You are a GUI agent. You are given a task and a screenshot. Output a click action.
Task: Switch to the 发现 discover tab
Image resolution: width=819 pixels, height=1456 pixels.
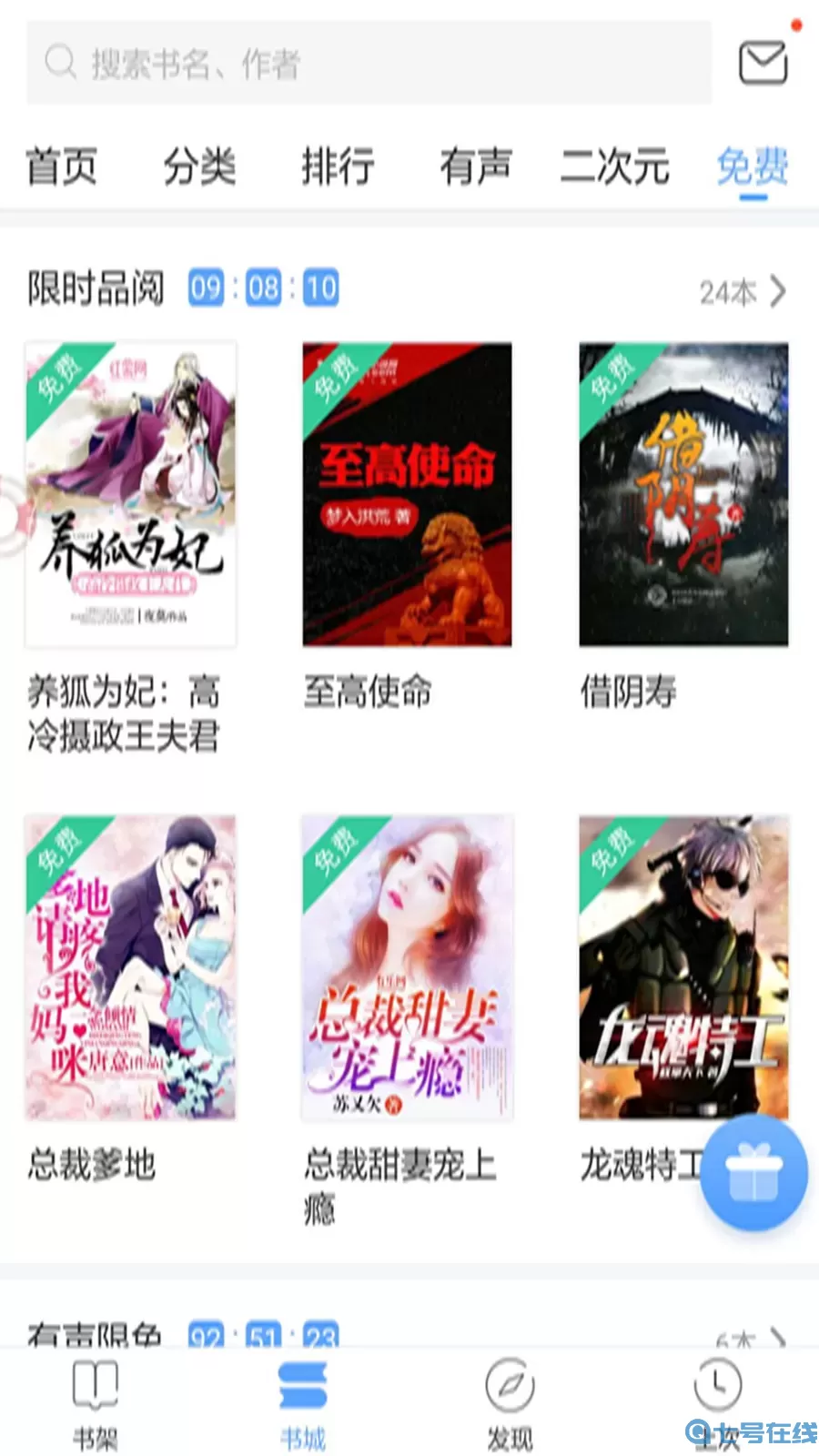pos(510,1402)
